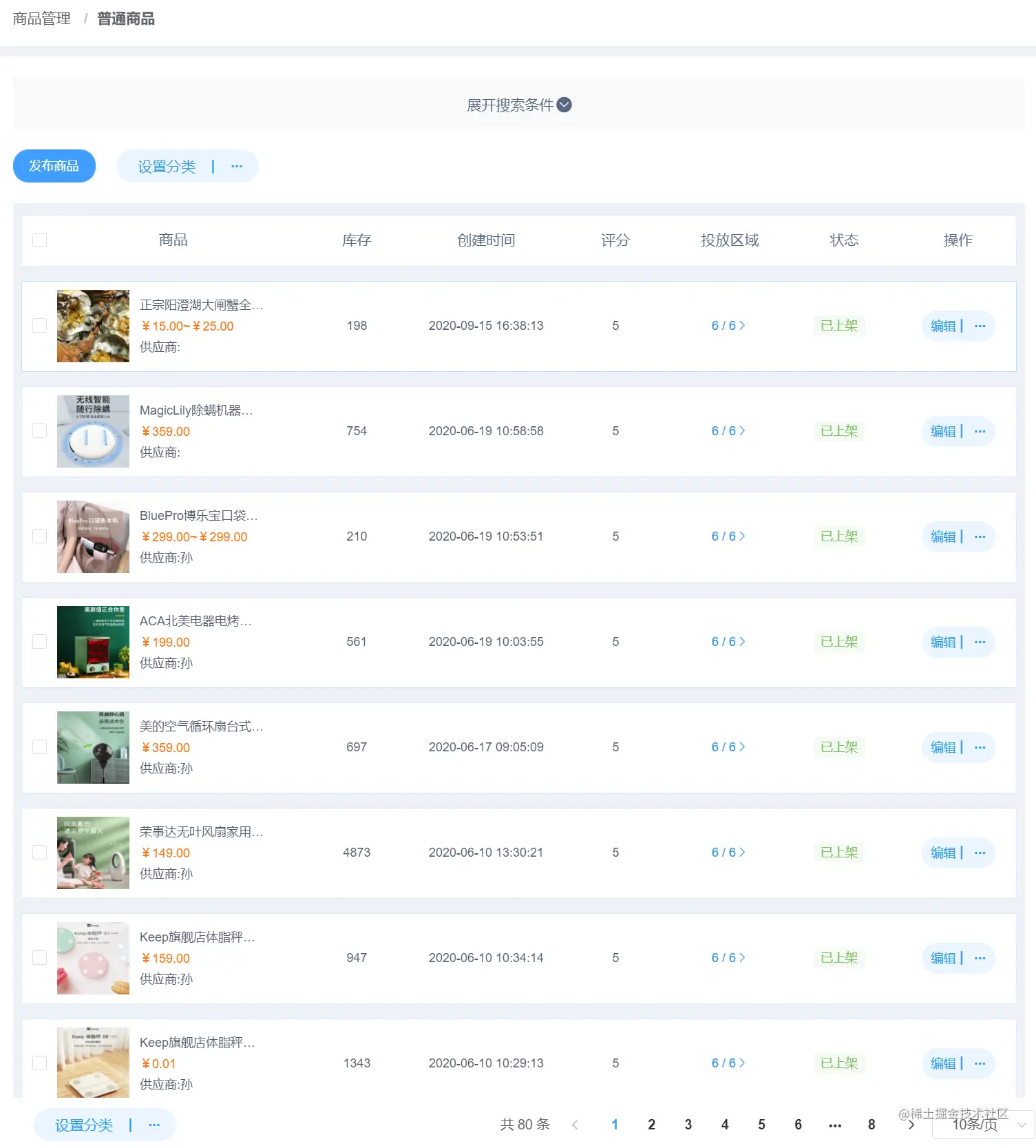Expand the 展开搜索条件 search conditions panel

pos(519,105)
